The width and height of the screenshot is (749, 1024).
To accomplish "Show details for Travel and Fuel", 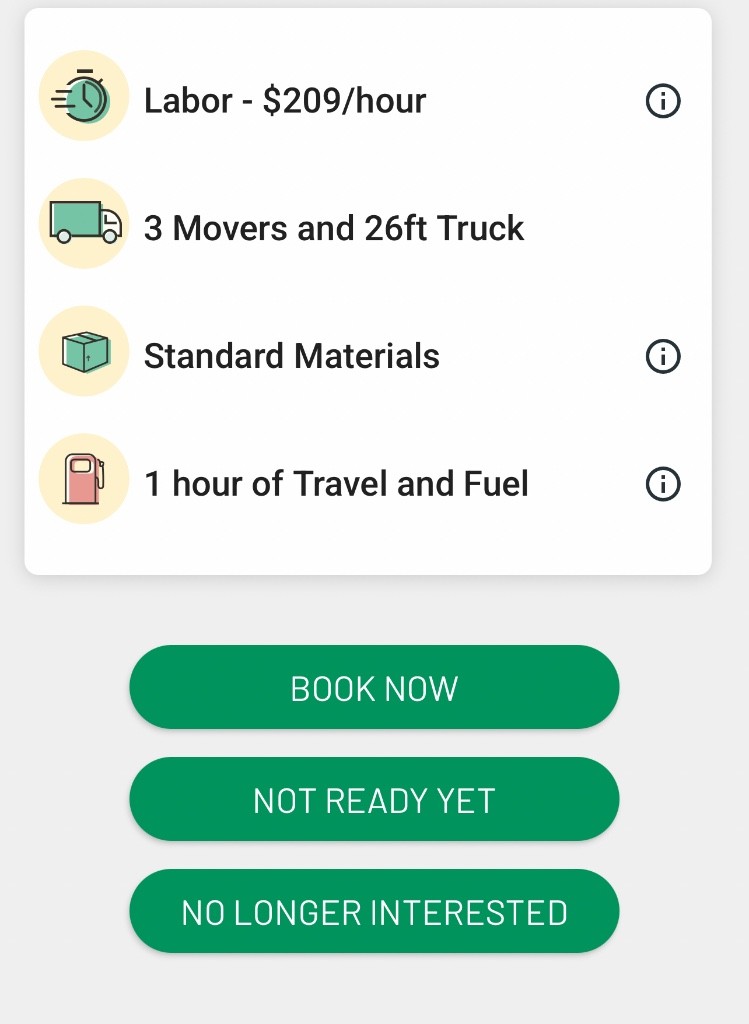I will pyautogui.click(x=663, y=484).
